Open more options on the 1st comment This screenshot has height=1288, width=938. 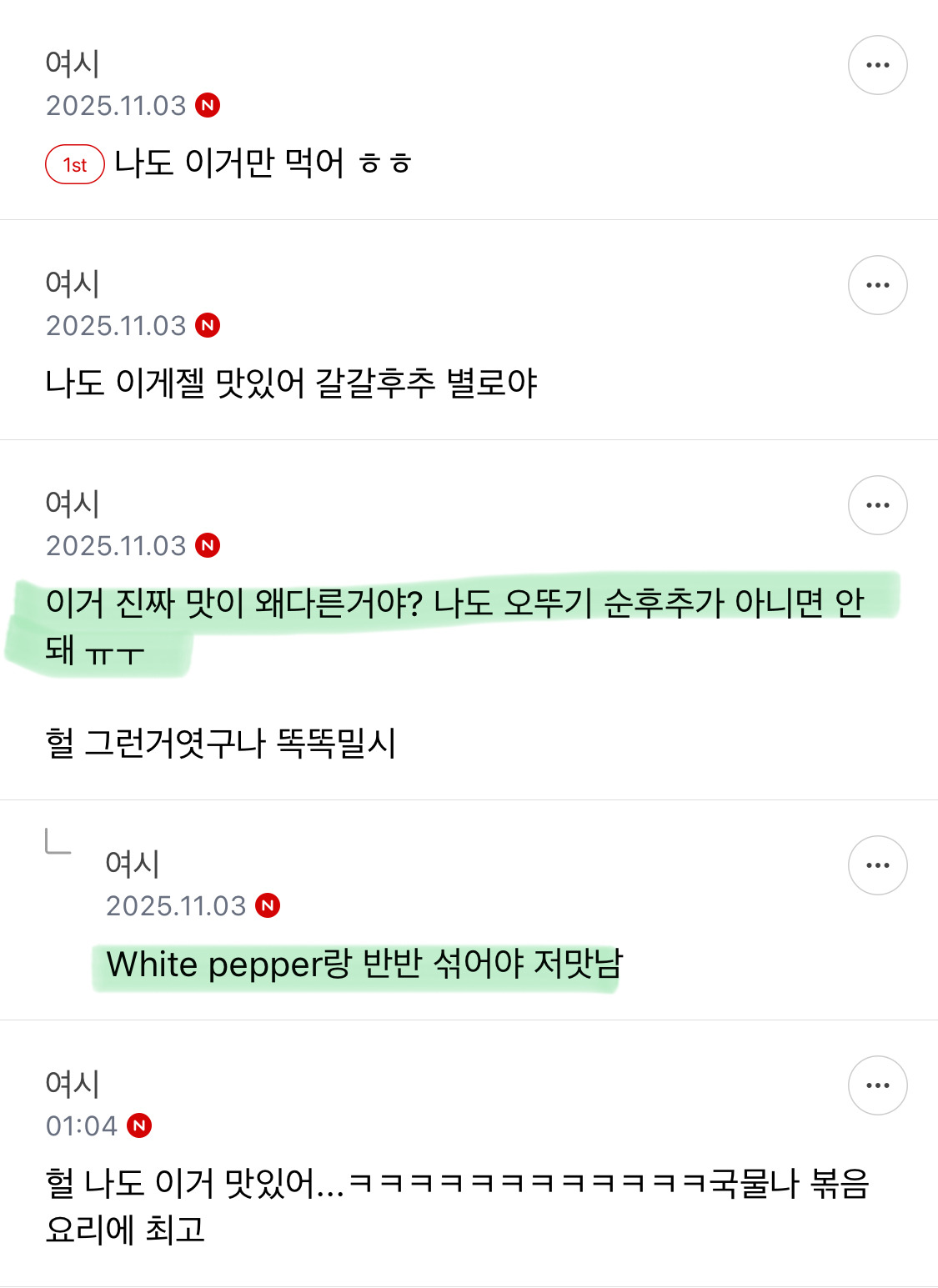[x=877, y=65]
